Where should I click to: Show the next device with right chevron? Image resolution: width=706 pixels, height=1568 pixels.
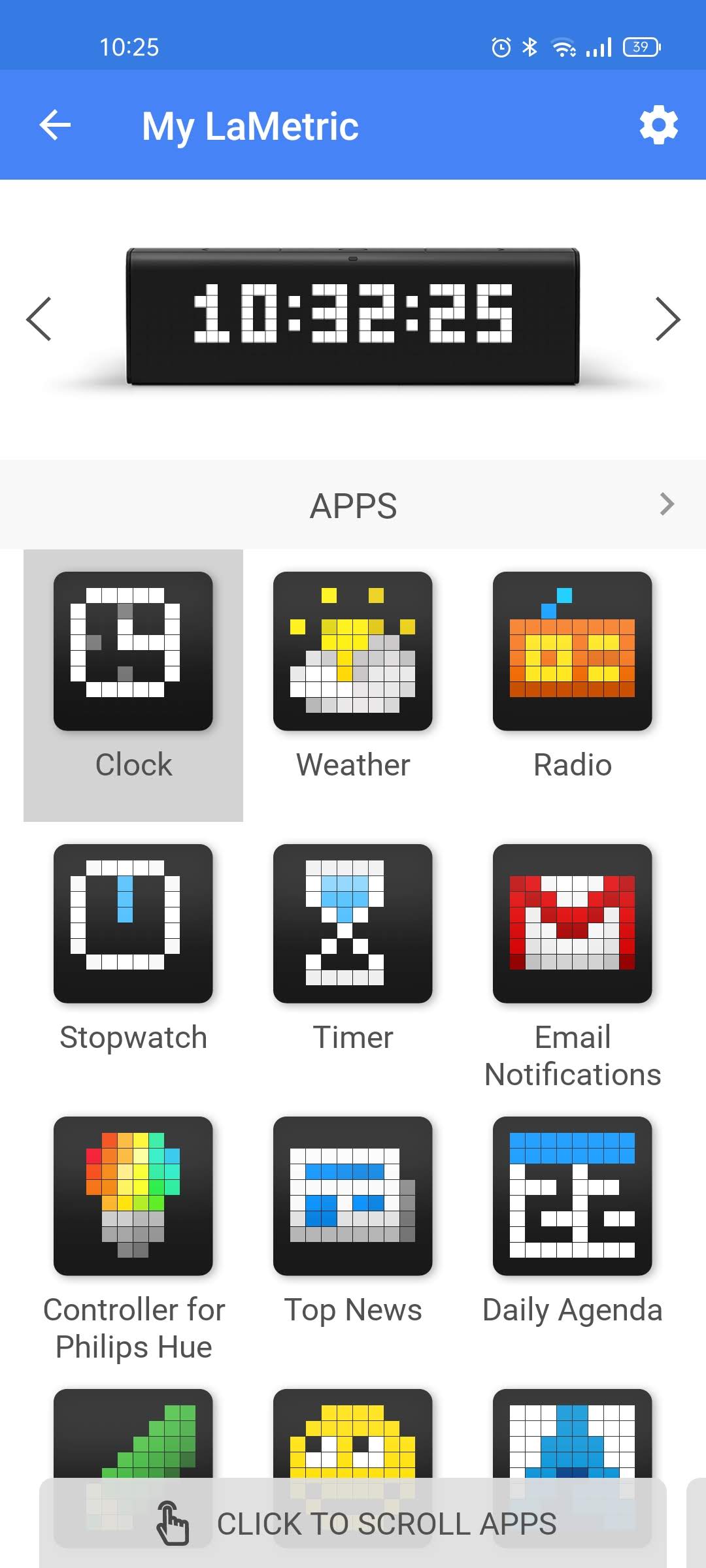click(667, 319)
